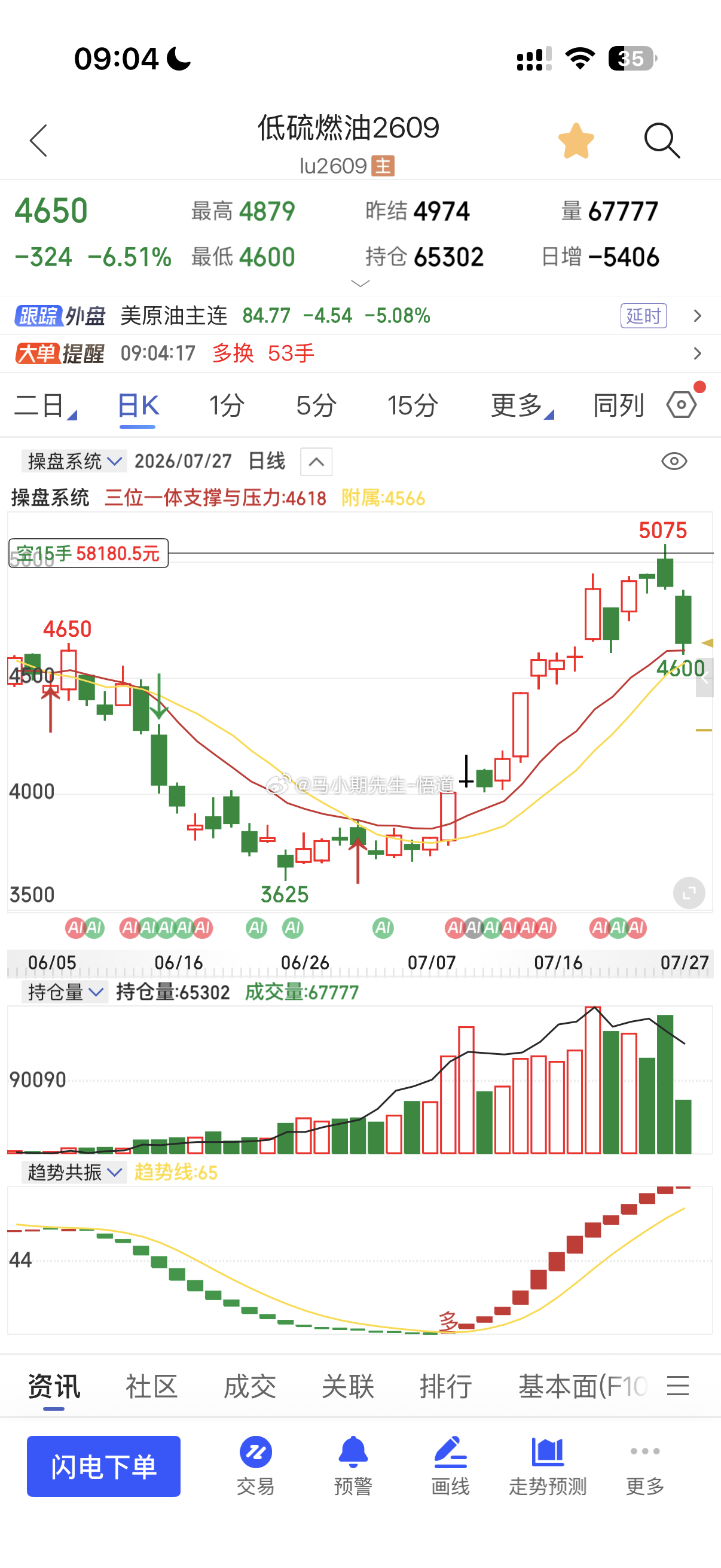Open the 趋势共振 indicator dropdown
721x1568 pixels.
pos(74,1172)
